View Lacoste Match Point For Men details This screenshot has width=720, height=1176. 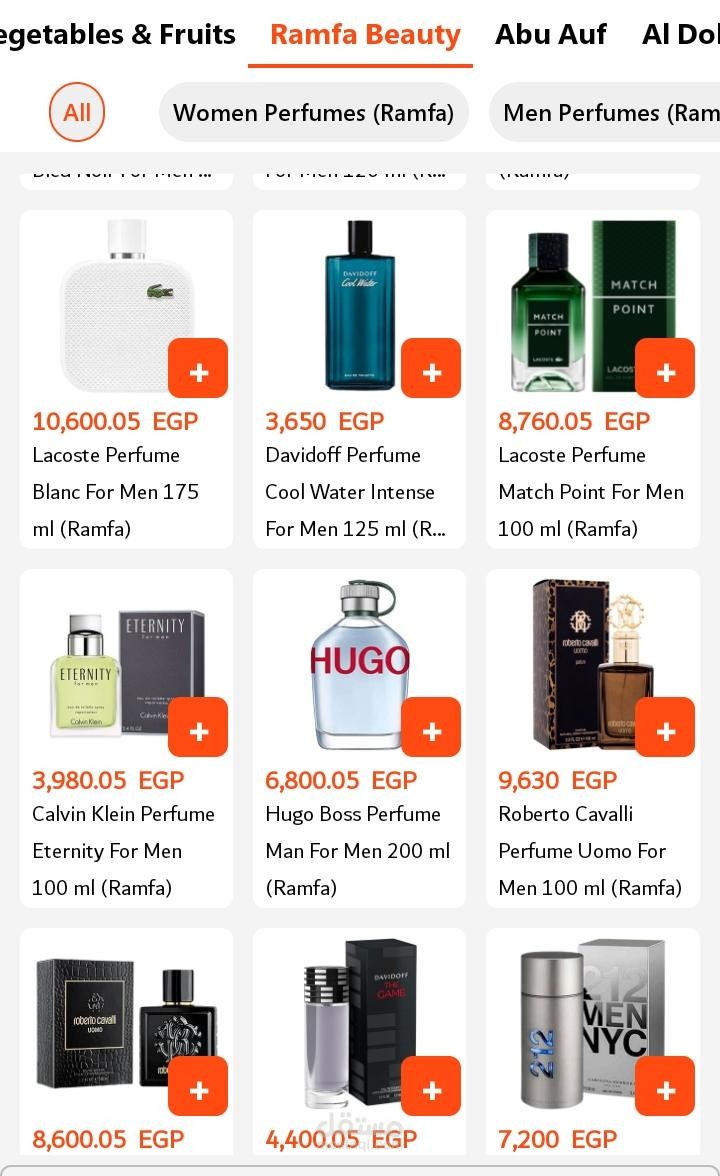click(x=591, y=491)
